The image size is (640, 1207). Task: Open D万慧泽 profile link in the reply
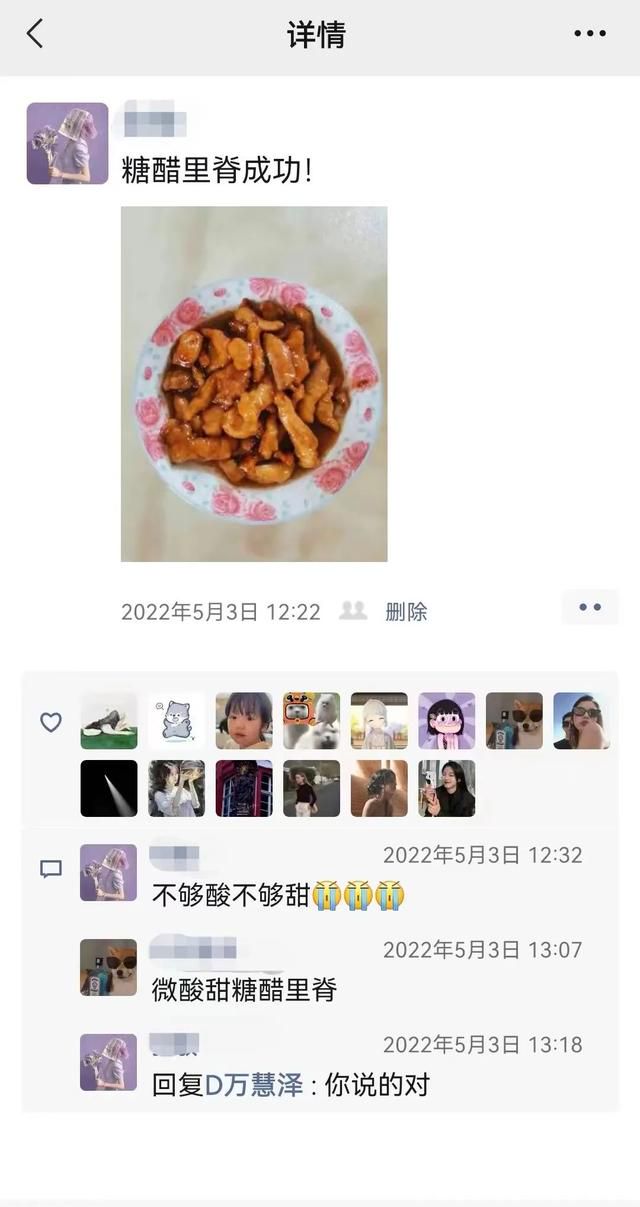coord(254,1084)
